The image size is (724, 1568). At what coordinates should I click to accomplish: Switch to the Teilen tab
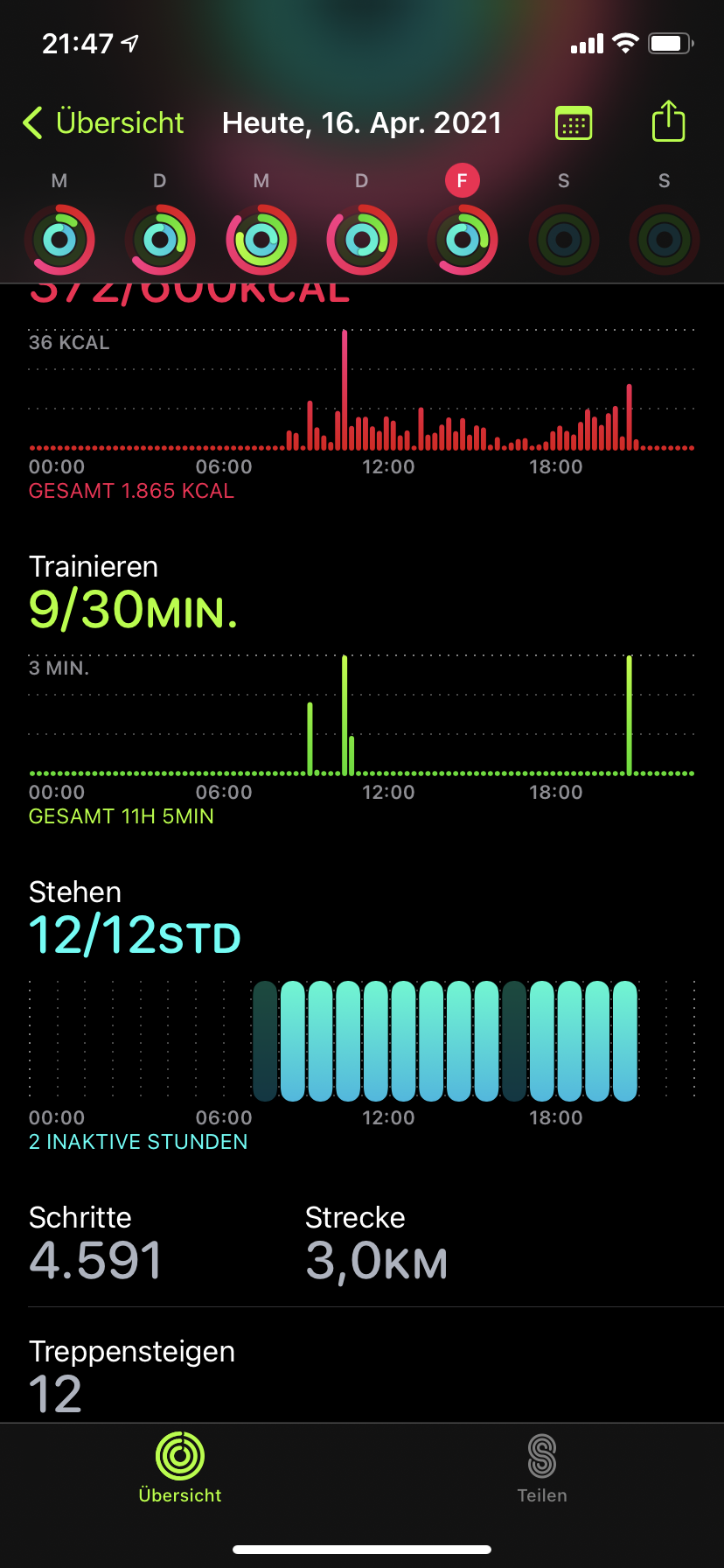(x=542, y=1468)
